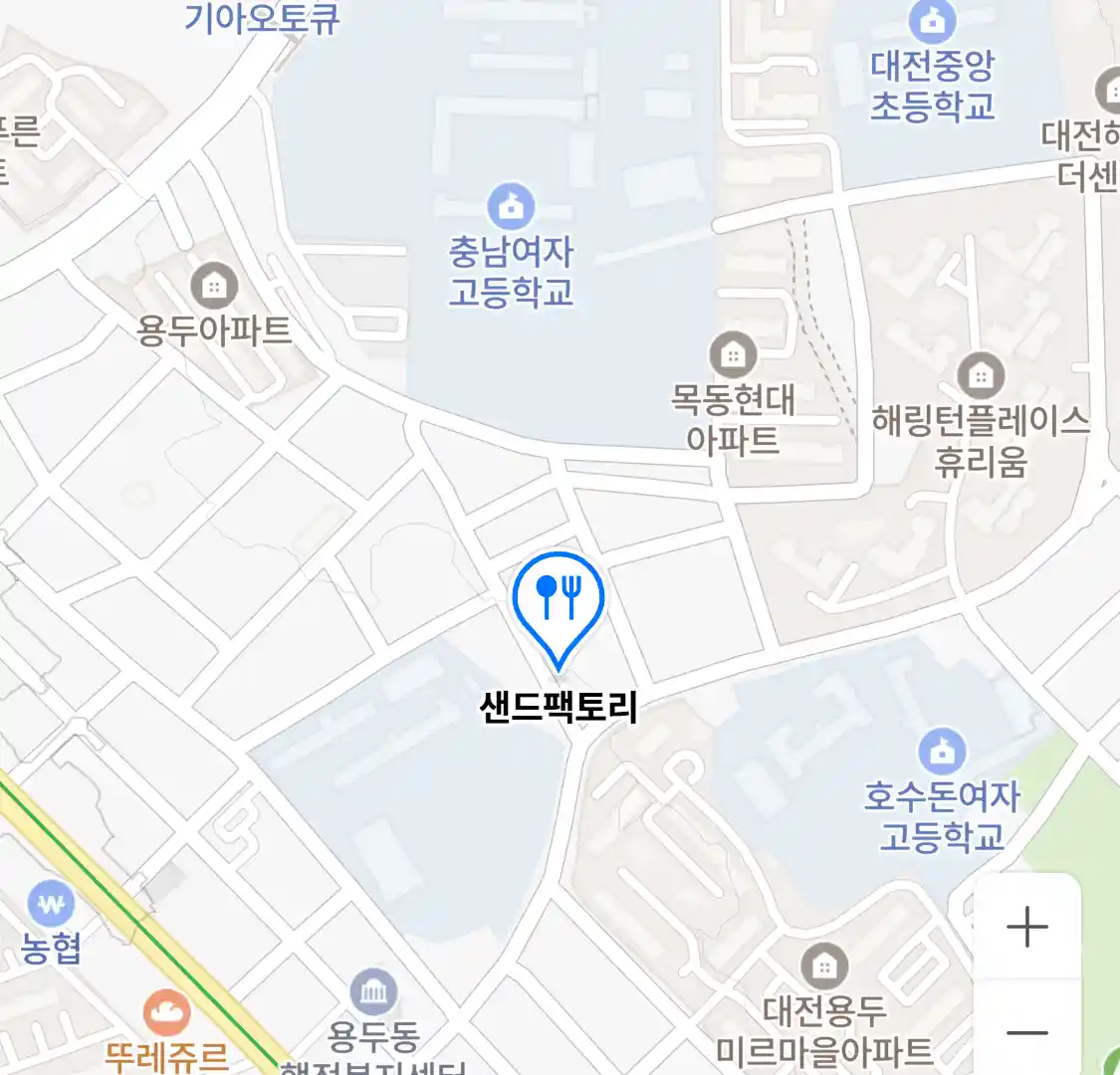Open the 뚜레쥬르 bakery marker
Image resolution: width=1120 pixels, height=1075 pixels.
click(x=166, y=1013)
